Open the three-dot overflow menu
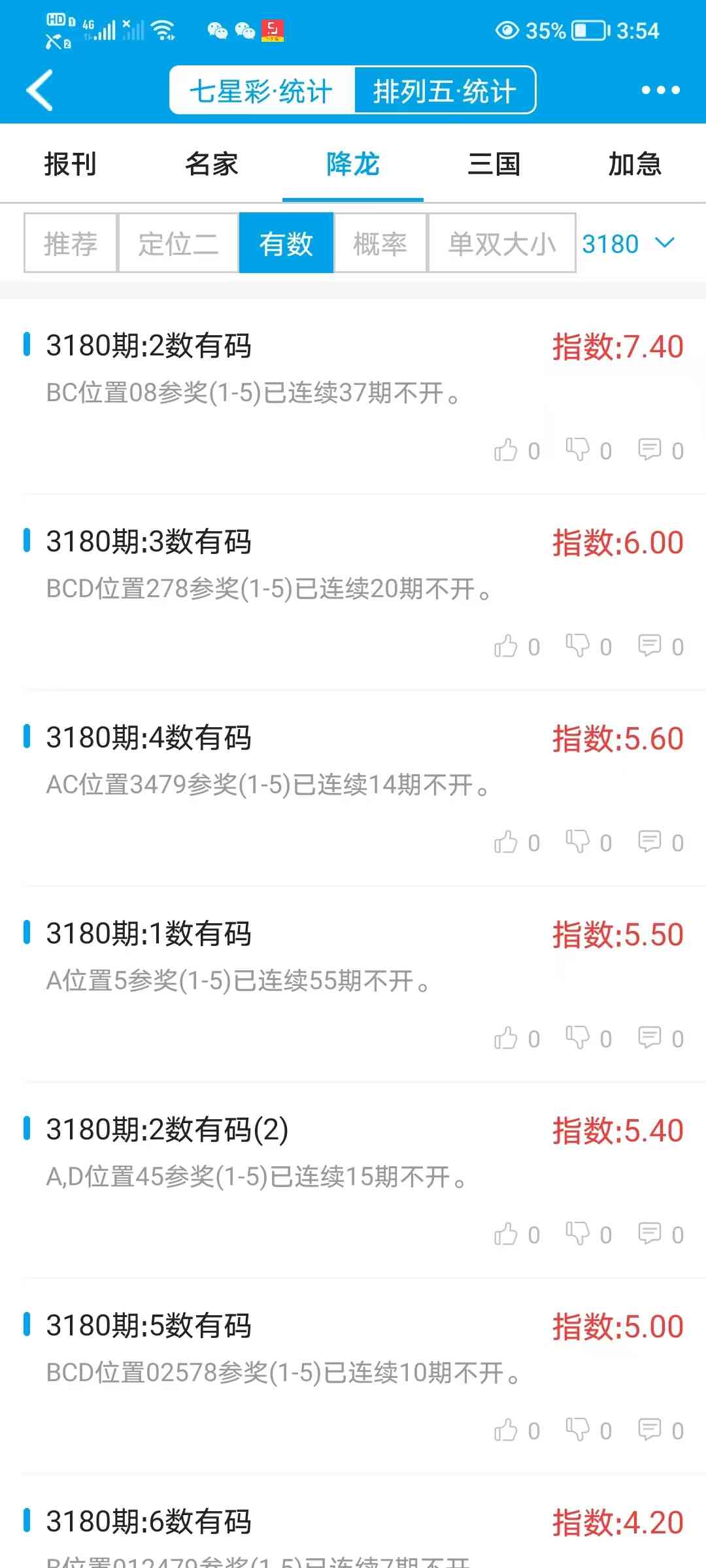 [x=660, y=90]
